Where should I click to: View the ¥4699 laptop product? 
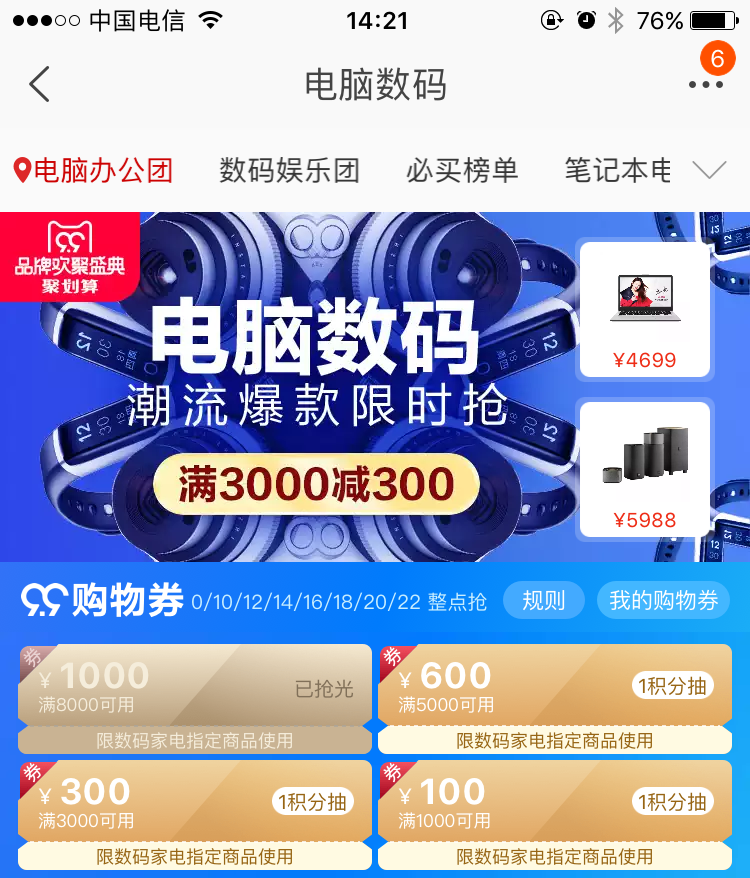[x=645, y=309]
